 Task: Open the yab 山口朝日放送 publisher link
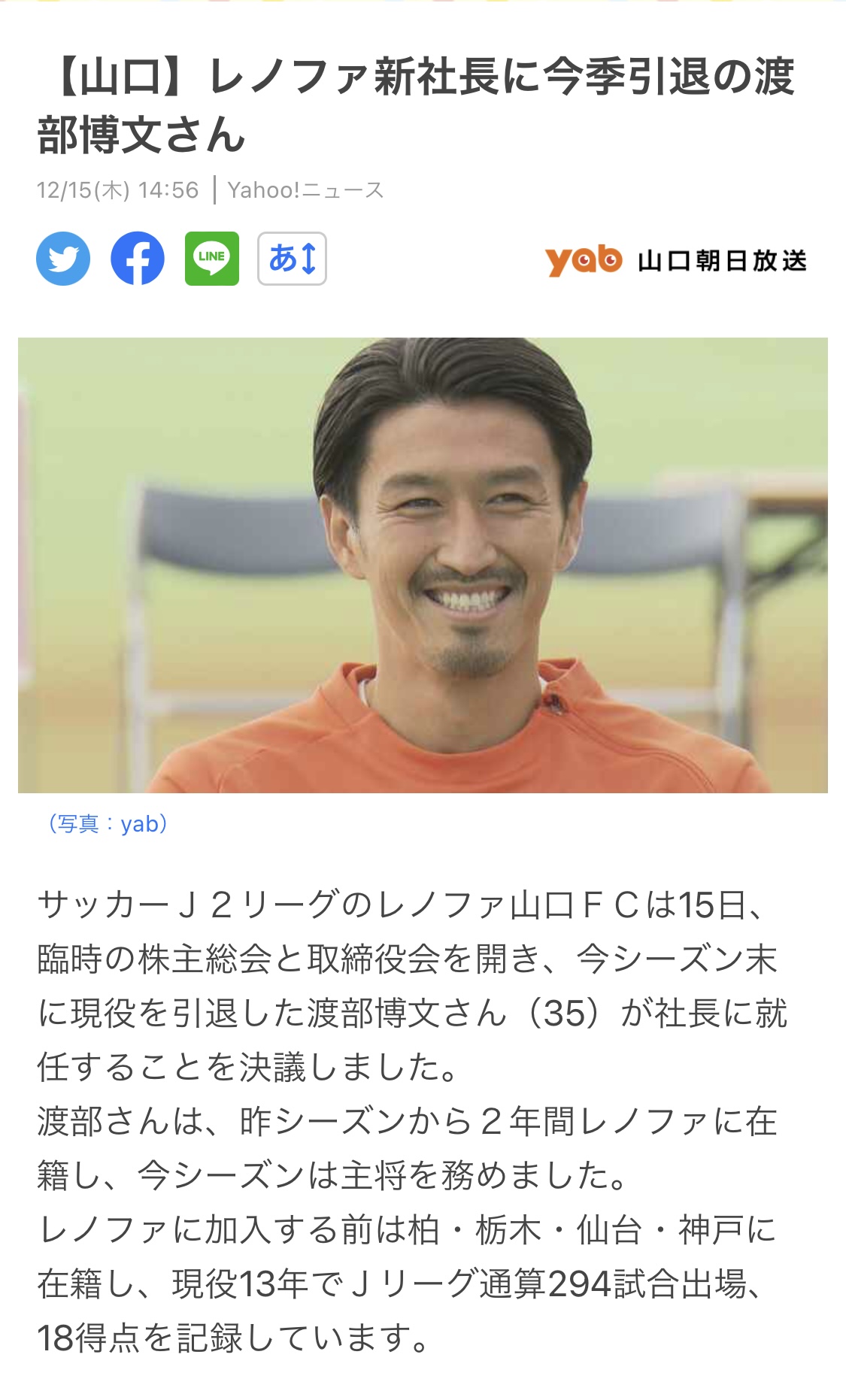(x=676, y=260)
